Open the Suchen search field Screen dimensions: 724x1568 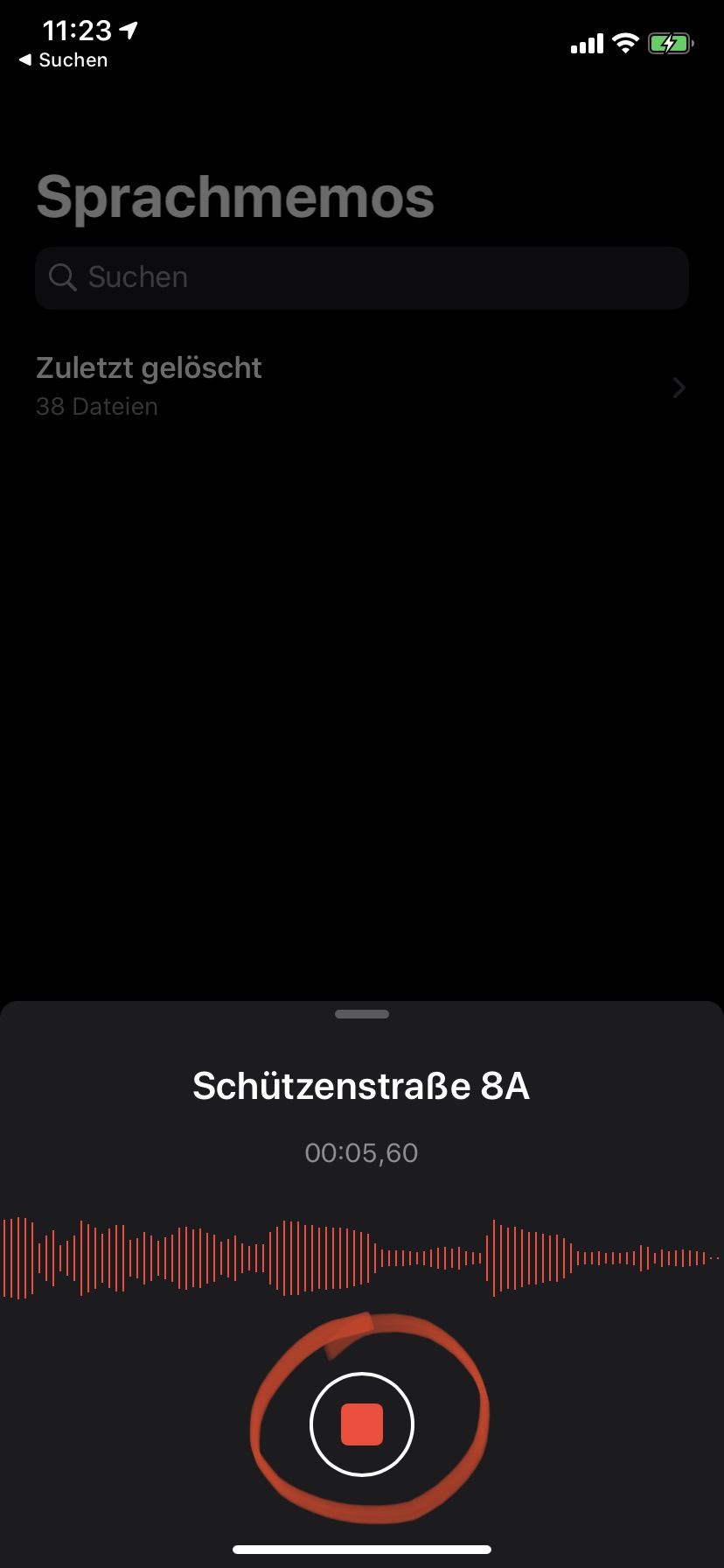pyautogui.click(x=361, y=277)
